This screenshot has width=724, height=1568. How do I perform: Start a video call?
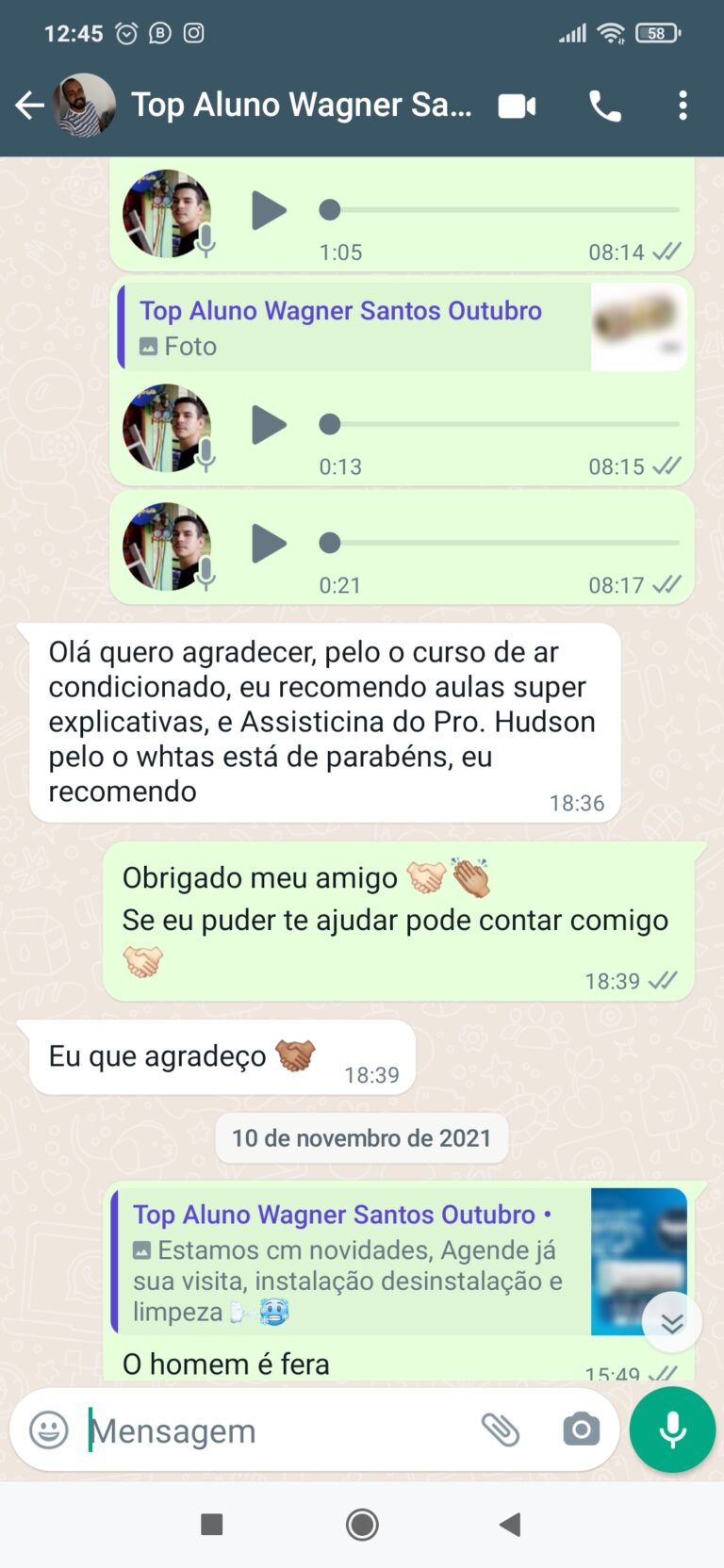(517, 106)
